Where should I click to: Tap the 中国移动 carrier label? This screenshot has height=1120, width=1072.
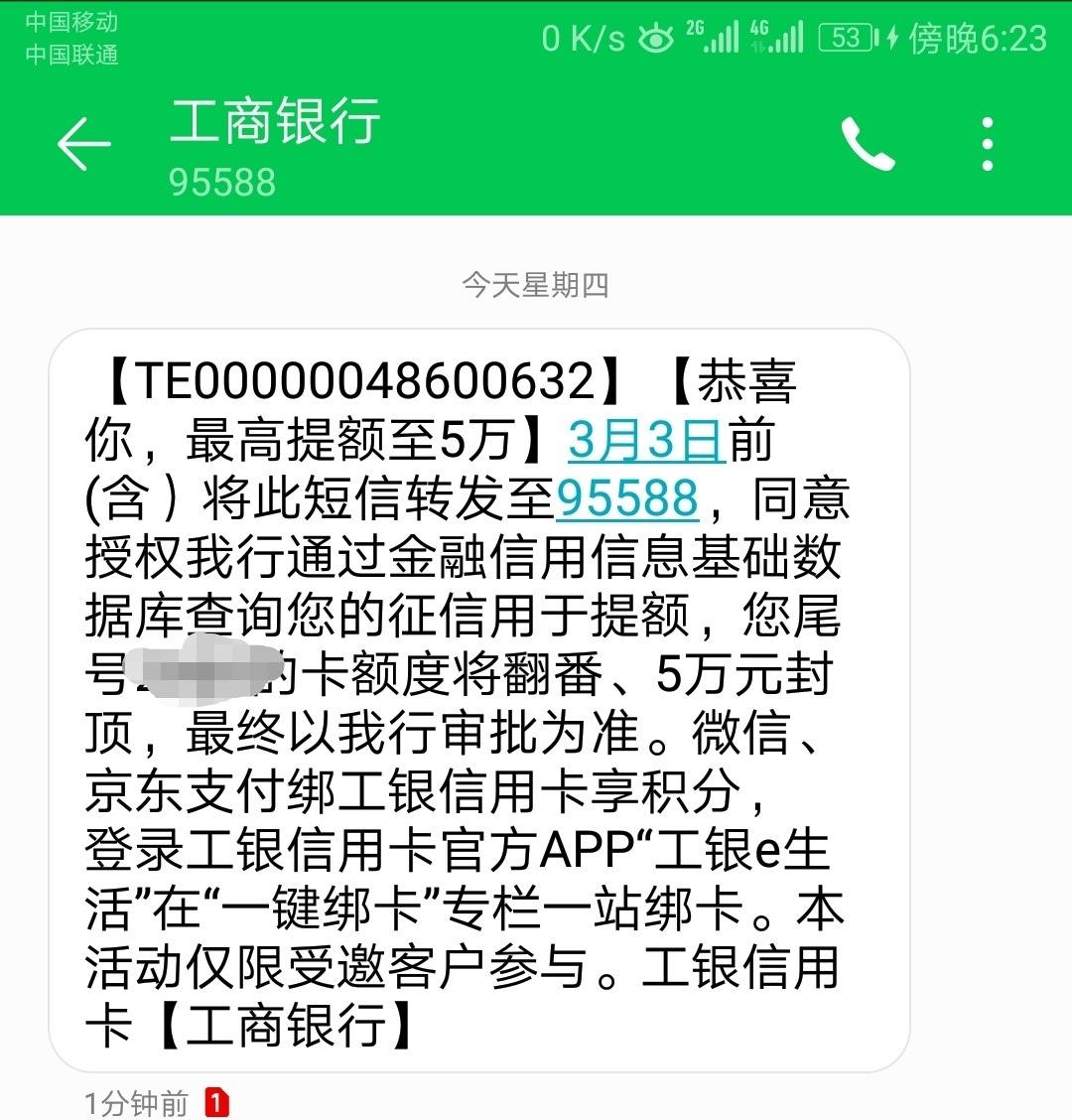coord(71,21)
